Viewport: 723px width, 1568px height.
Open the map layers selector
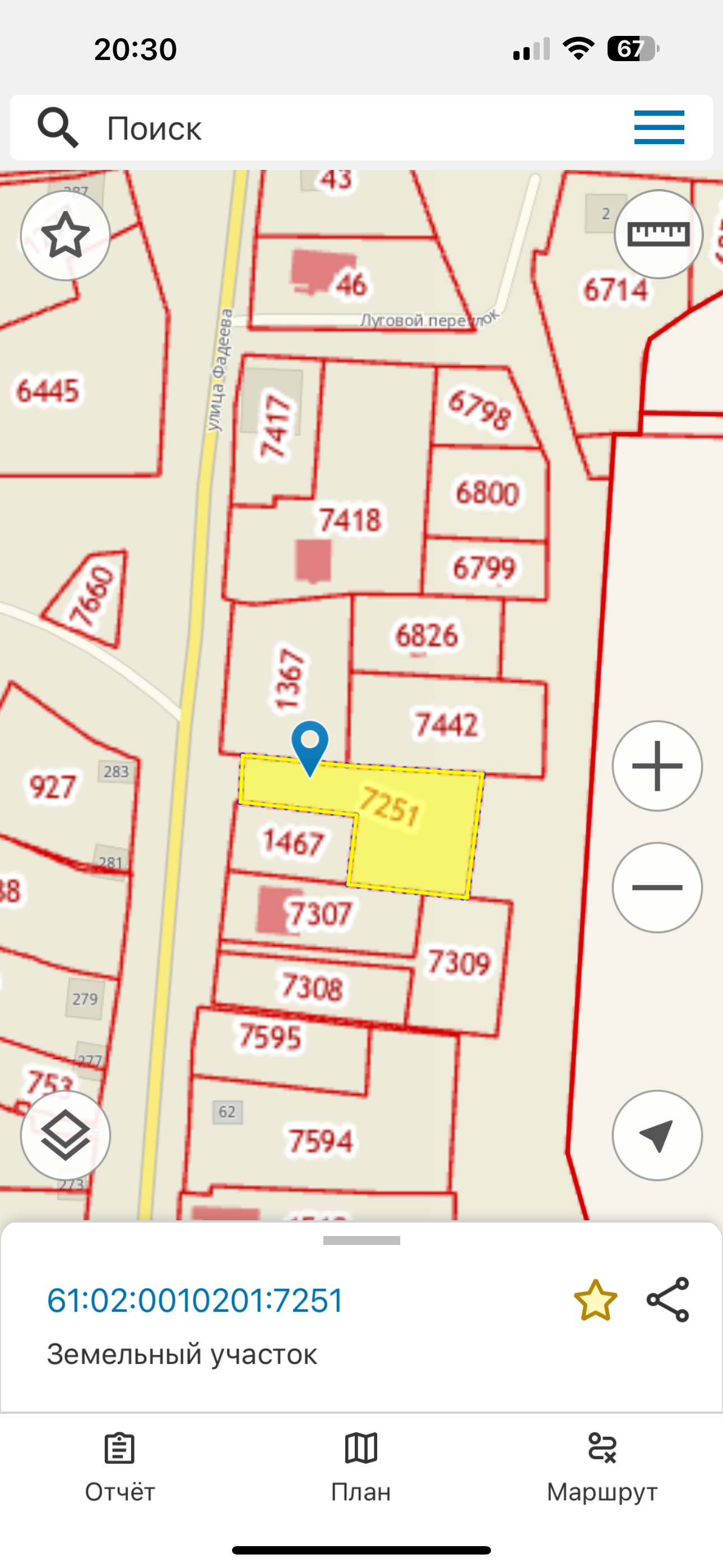coord(65,1135)
